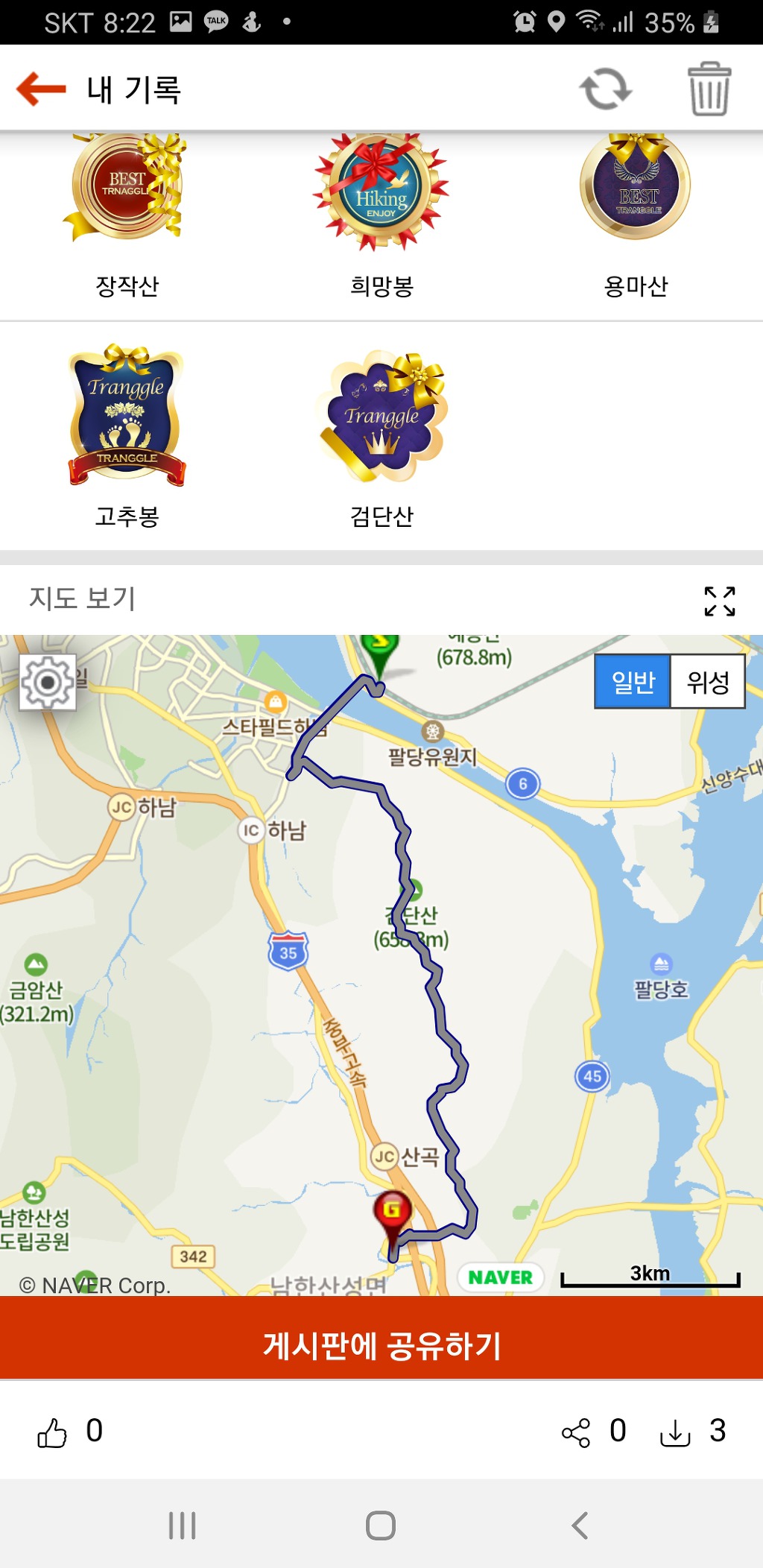Share this record via share icon
This screenshot has height=1568, width=763.
tap(576, 1432)
